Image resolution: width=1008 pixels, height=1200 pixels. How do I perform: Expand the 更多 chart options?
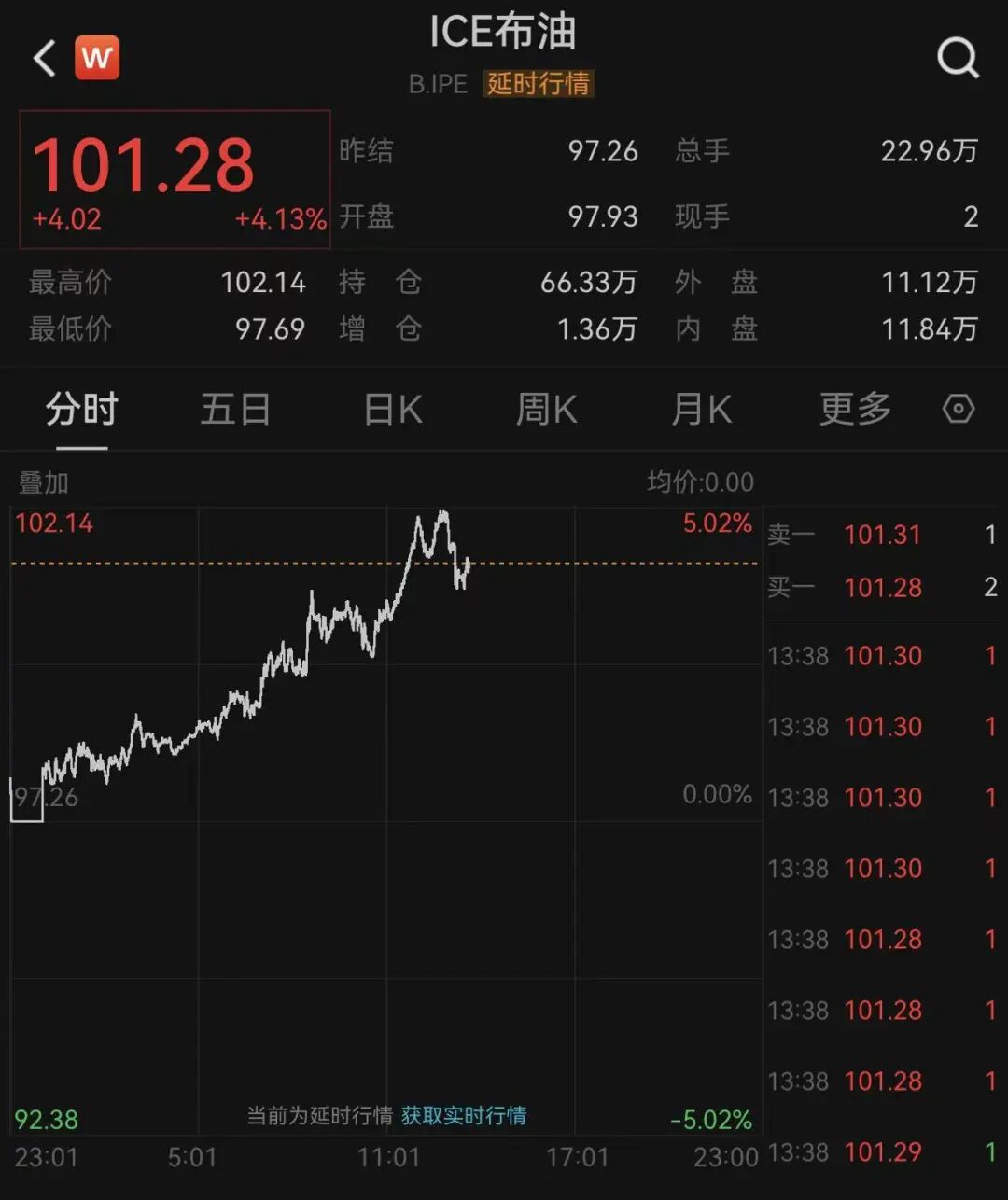click(855, 410)
